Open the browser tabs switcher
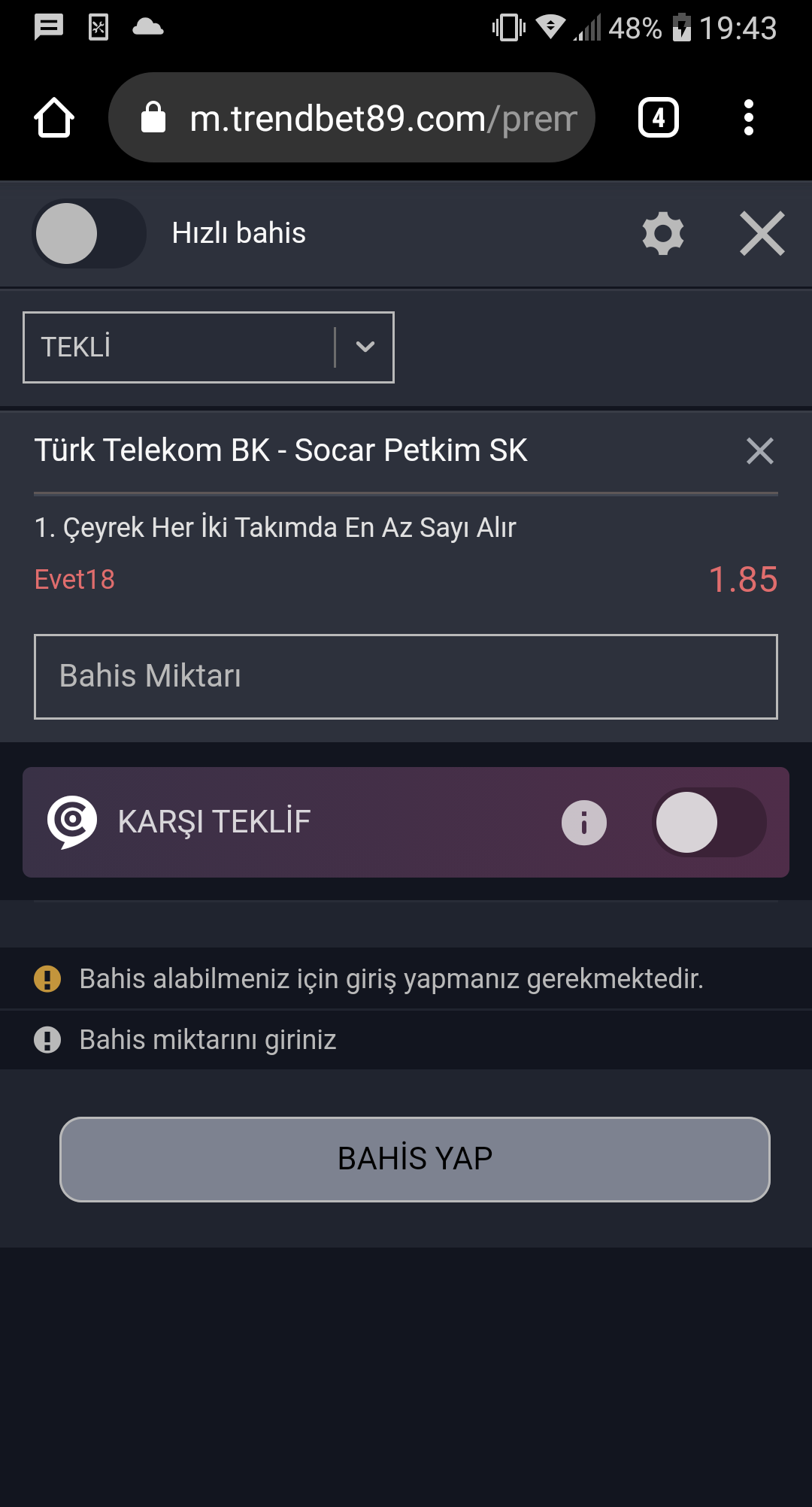812x1507 pixels. tap(659, 118)
